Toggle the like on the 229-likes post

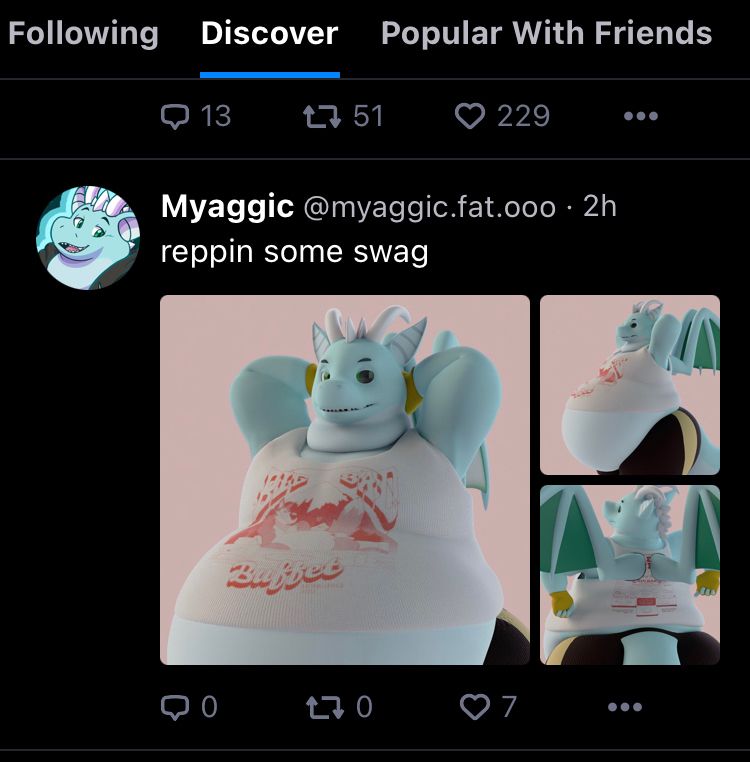click(470, 117)
